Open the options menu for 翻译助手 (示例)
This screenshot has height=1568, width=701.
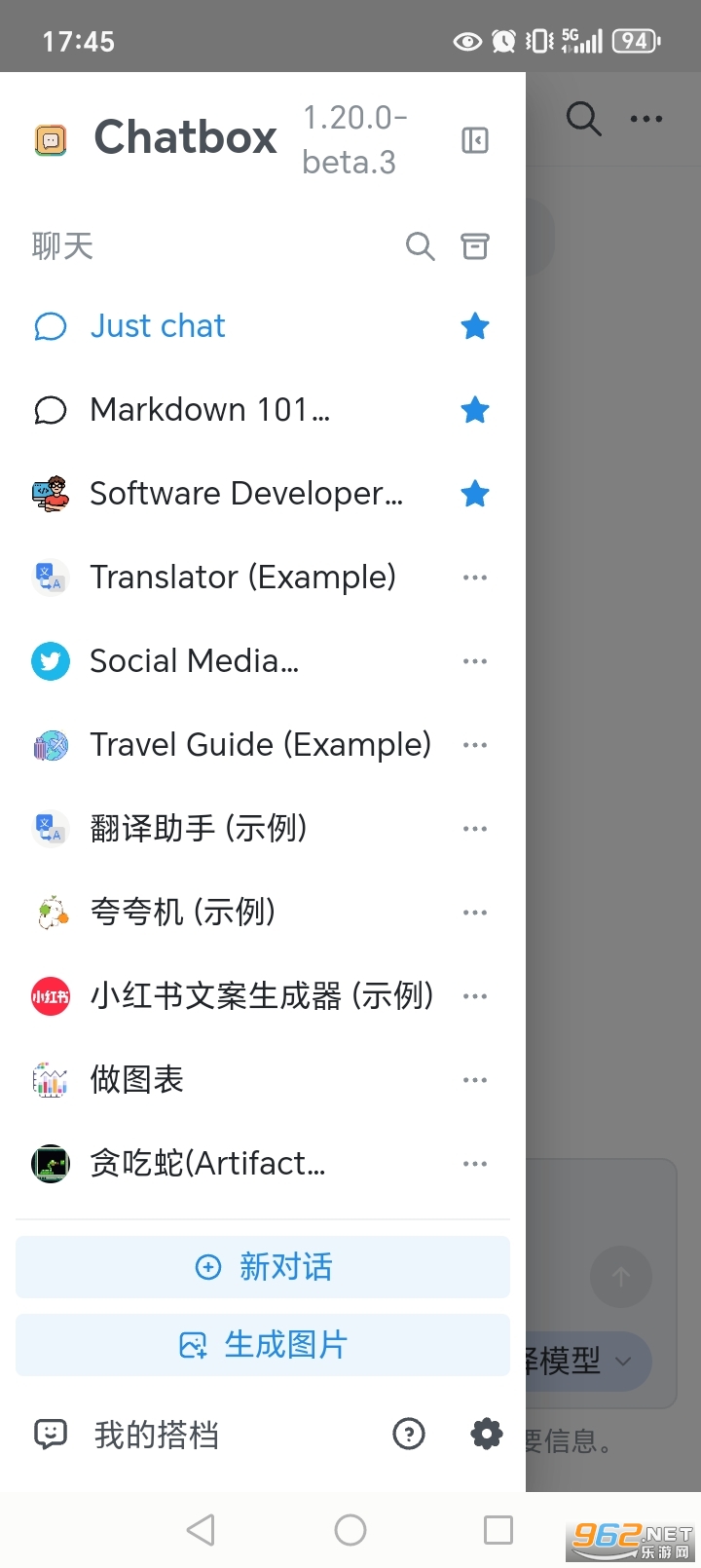click(474, 828)
